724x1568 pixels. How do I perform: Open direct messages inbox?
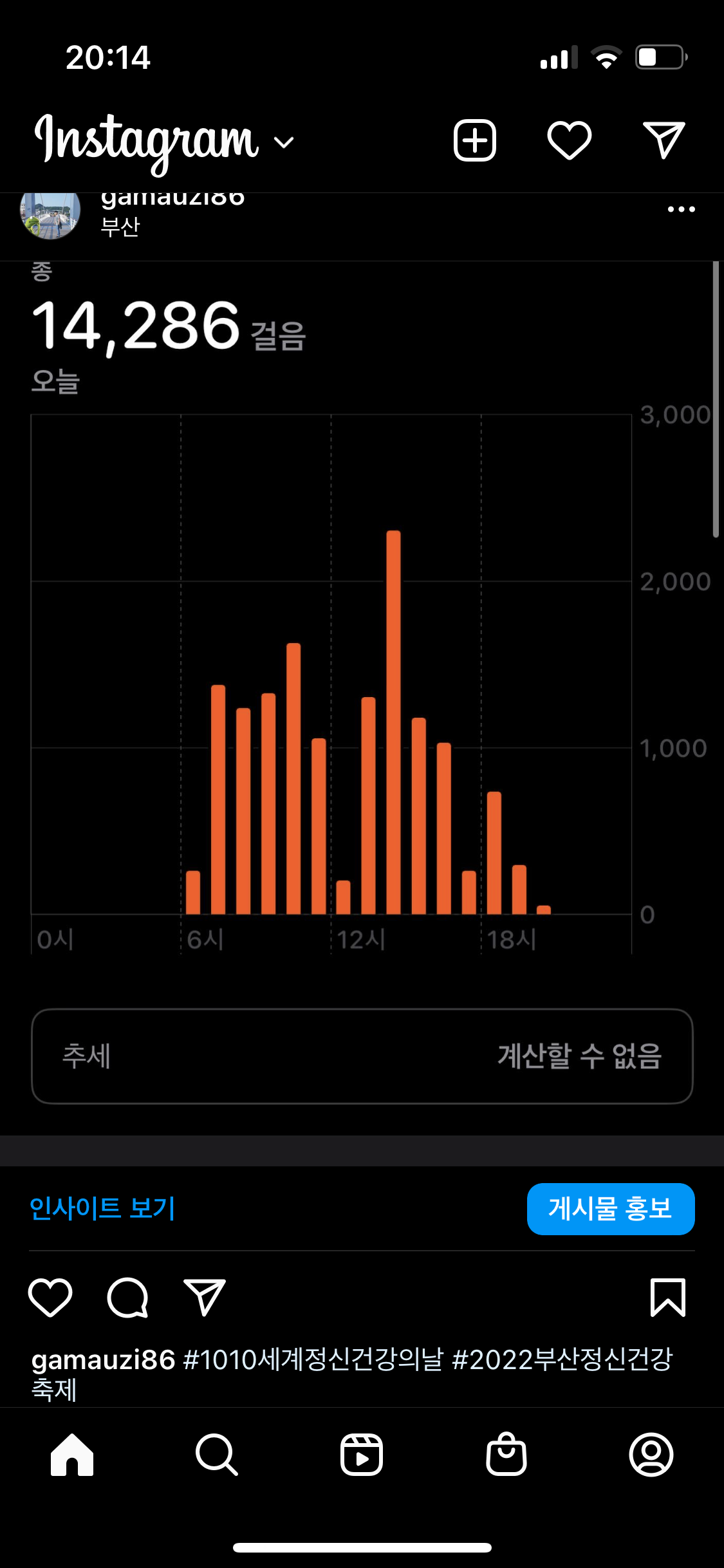664,140
